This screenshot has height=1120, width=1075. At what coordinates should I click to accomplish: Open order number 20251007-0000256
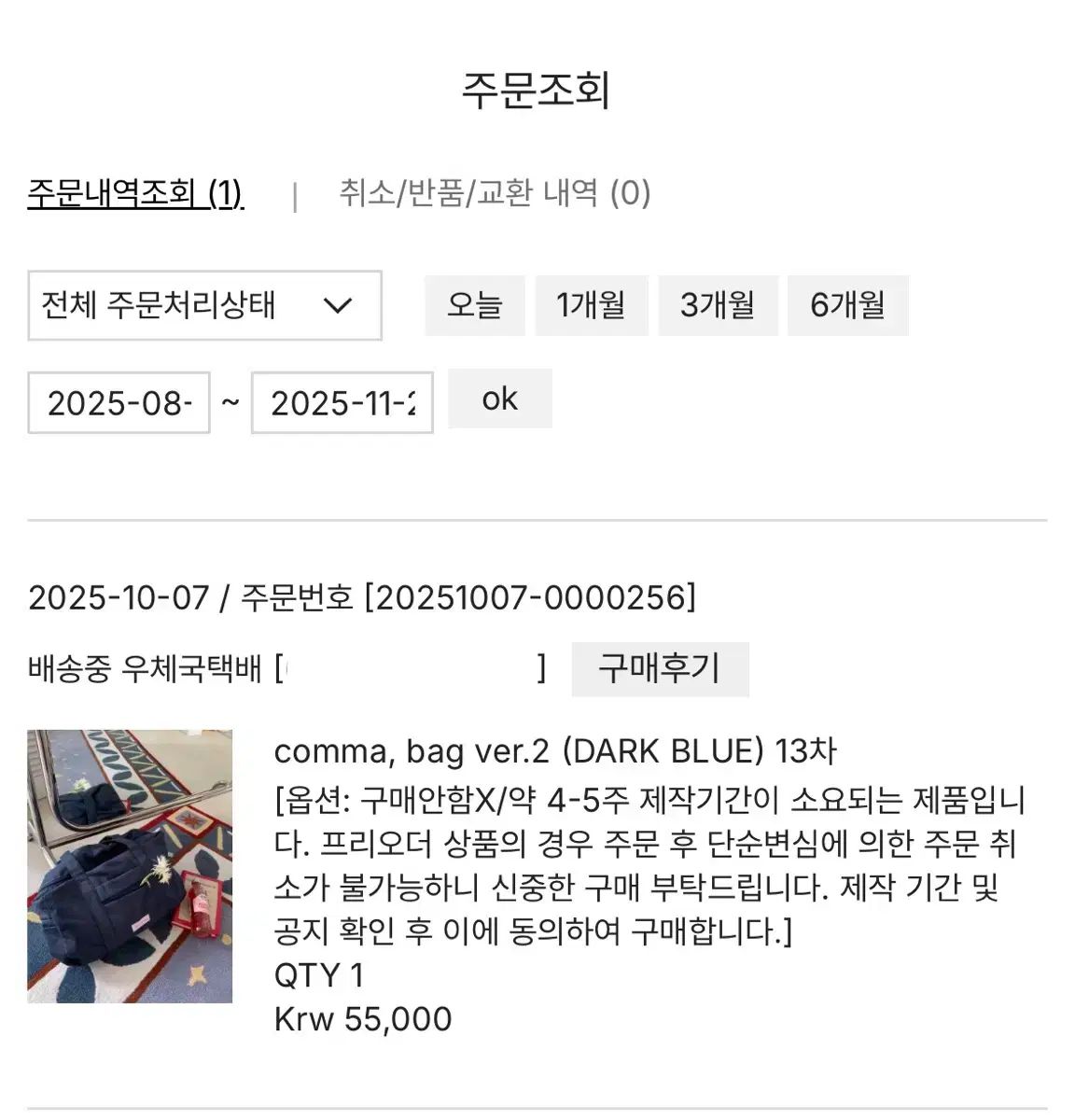pos(529,597)
